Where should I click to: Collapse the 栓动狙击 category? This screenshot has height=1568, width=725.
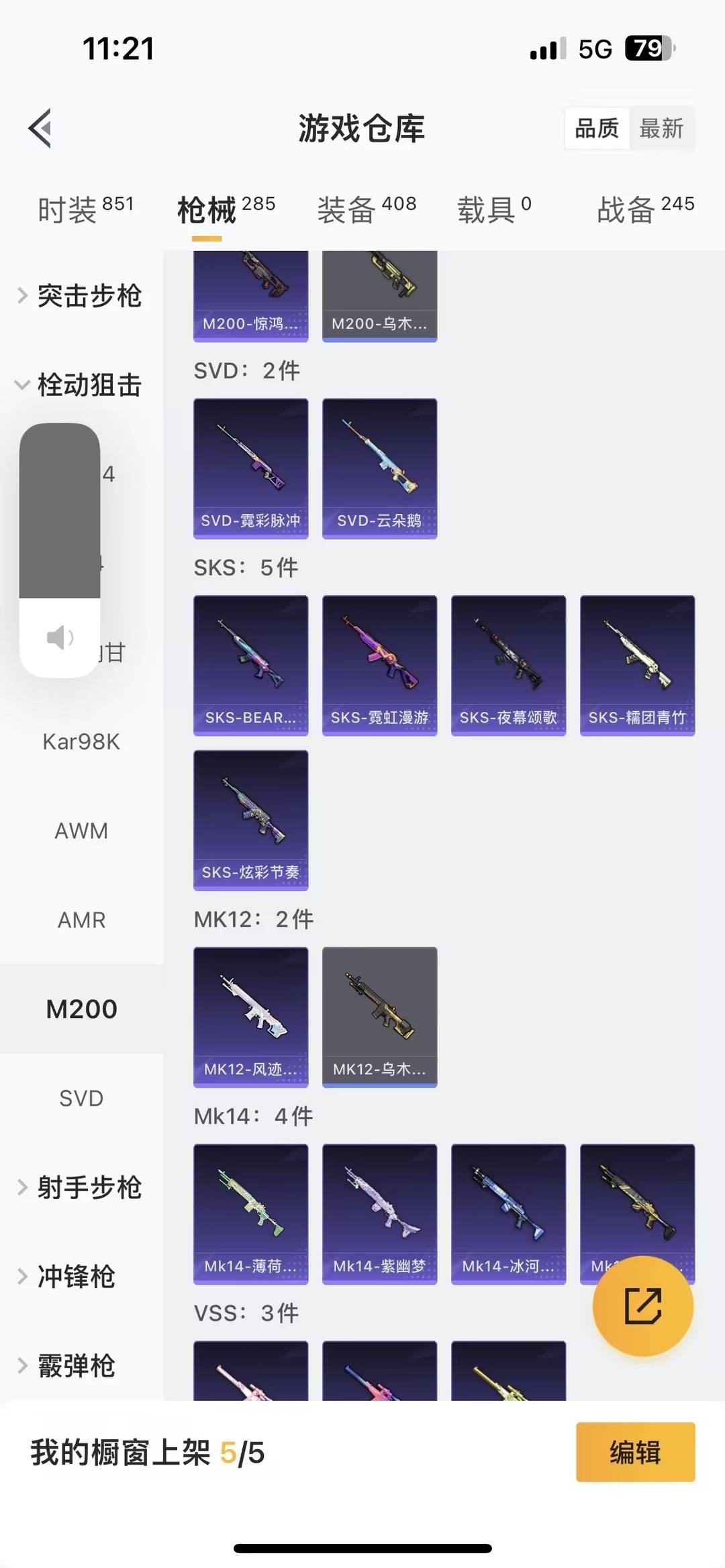[81, 385]
